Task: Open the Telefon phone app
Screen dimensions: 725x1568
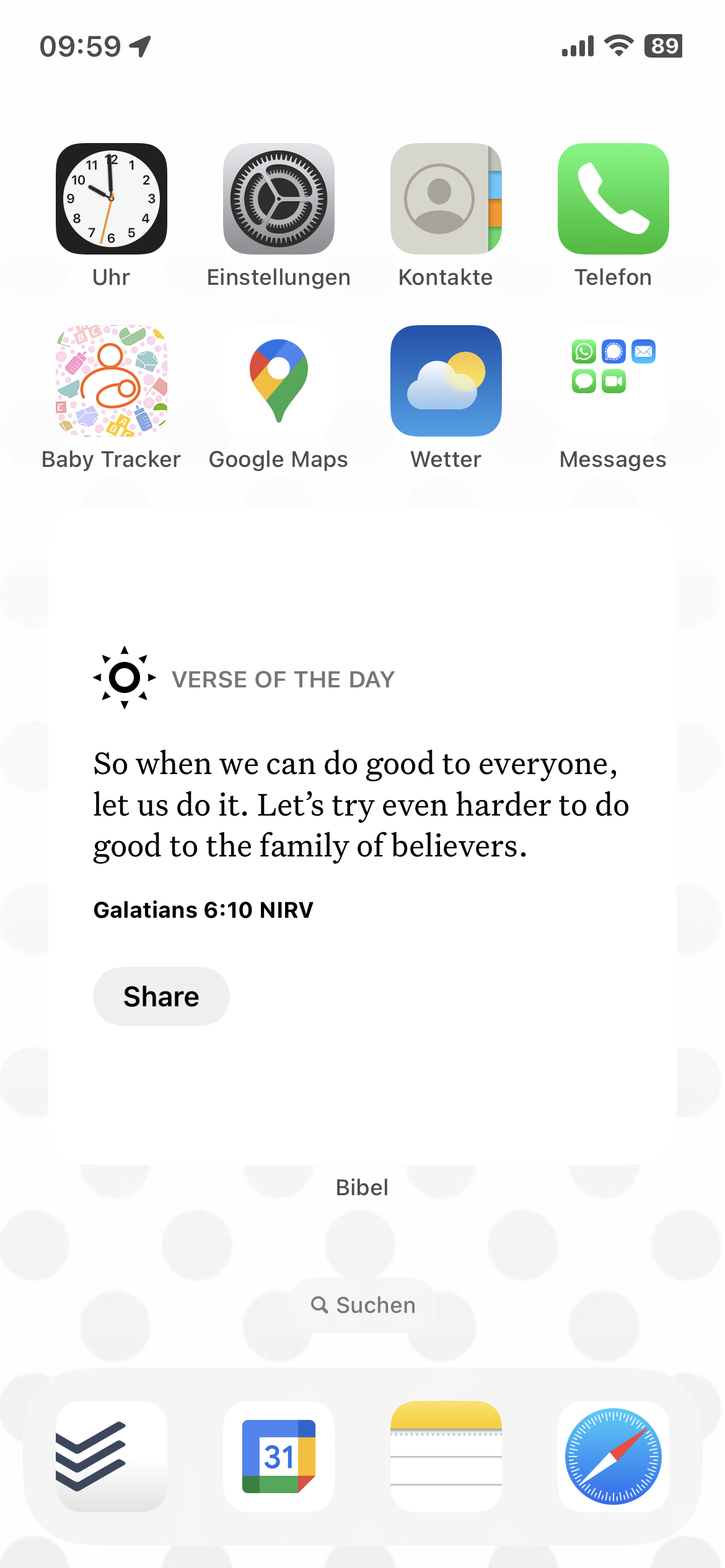Action: click(x=613, y=199)
